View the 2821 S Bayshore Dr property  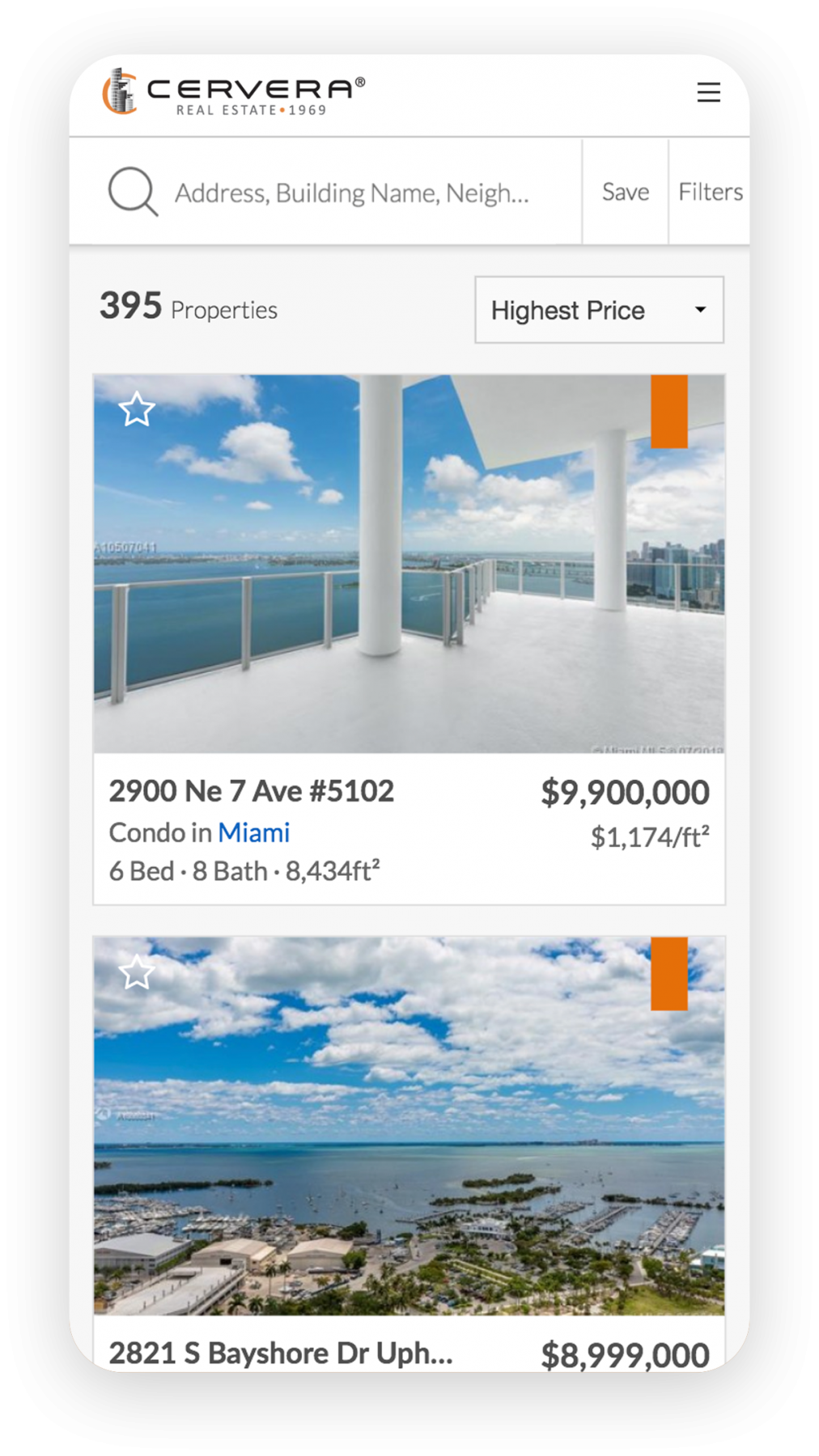click(x=280, y=1353)
